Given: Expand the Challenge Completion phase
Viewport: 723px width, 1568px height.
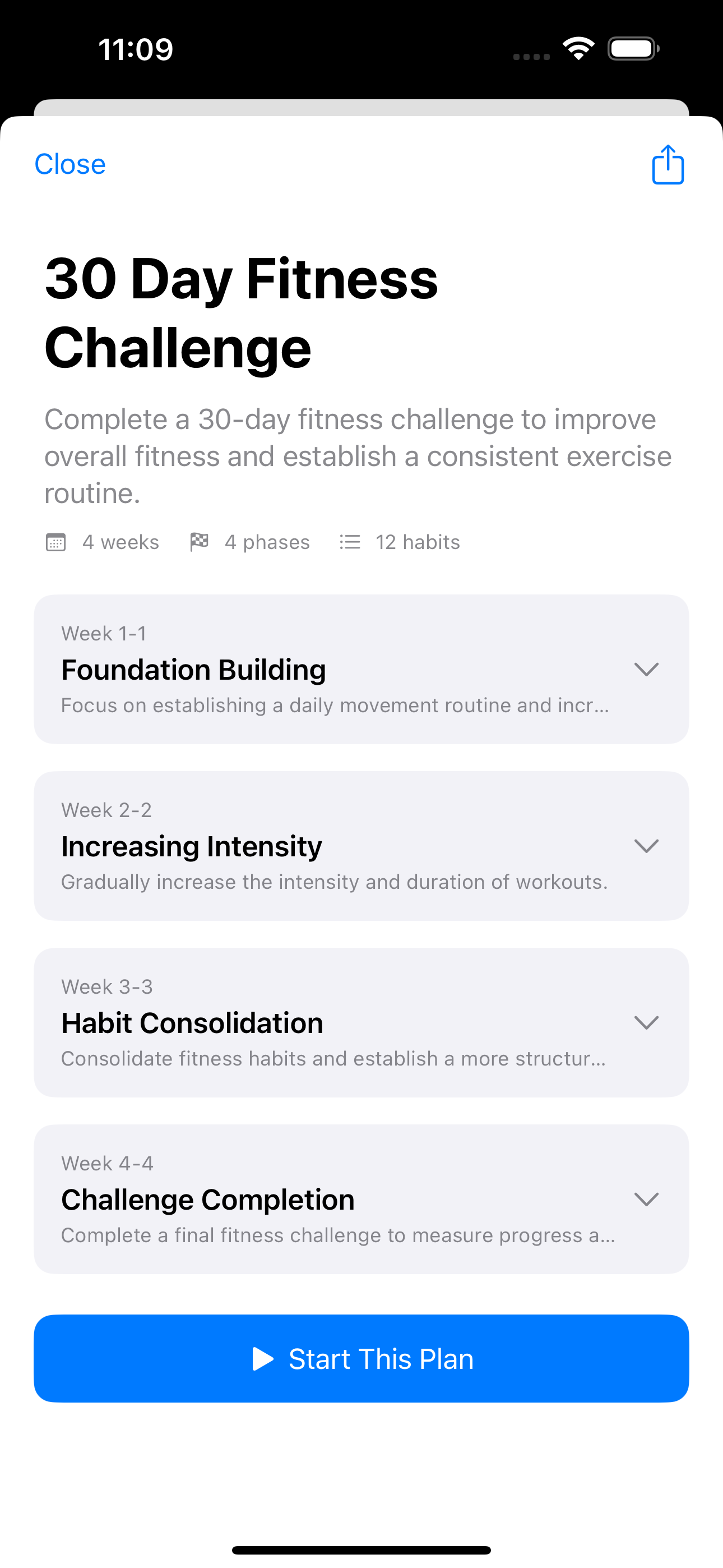Looking at the screenshot, I should pos(646,1198).
